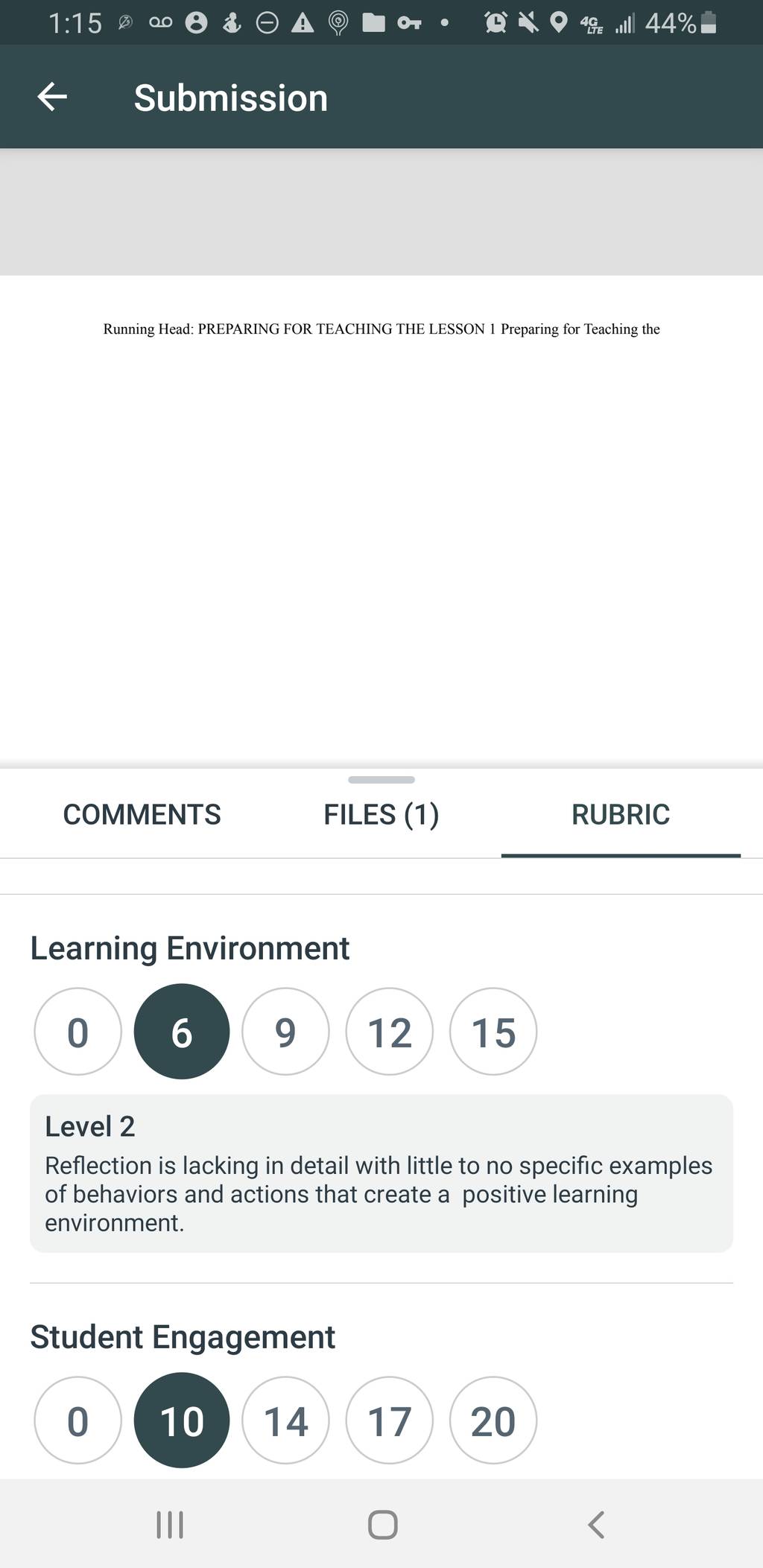Choose 9 points for Learning Environment

(x=285, y=1032)
